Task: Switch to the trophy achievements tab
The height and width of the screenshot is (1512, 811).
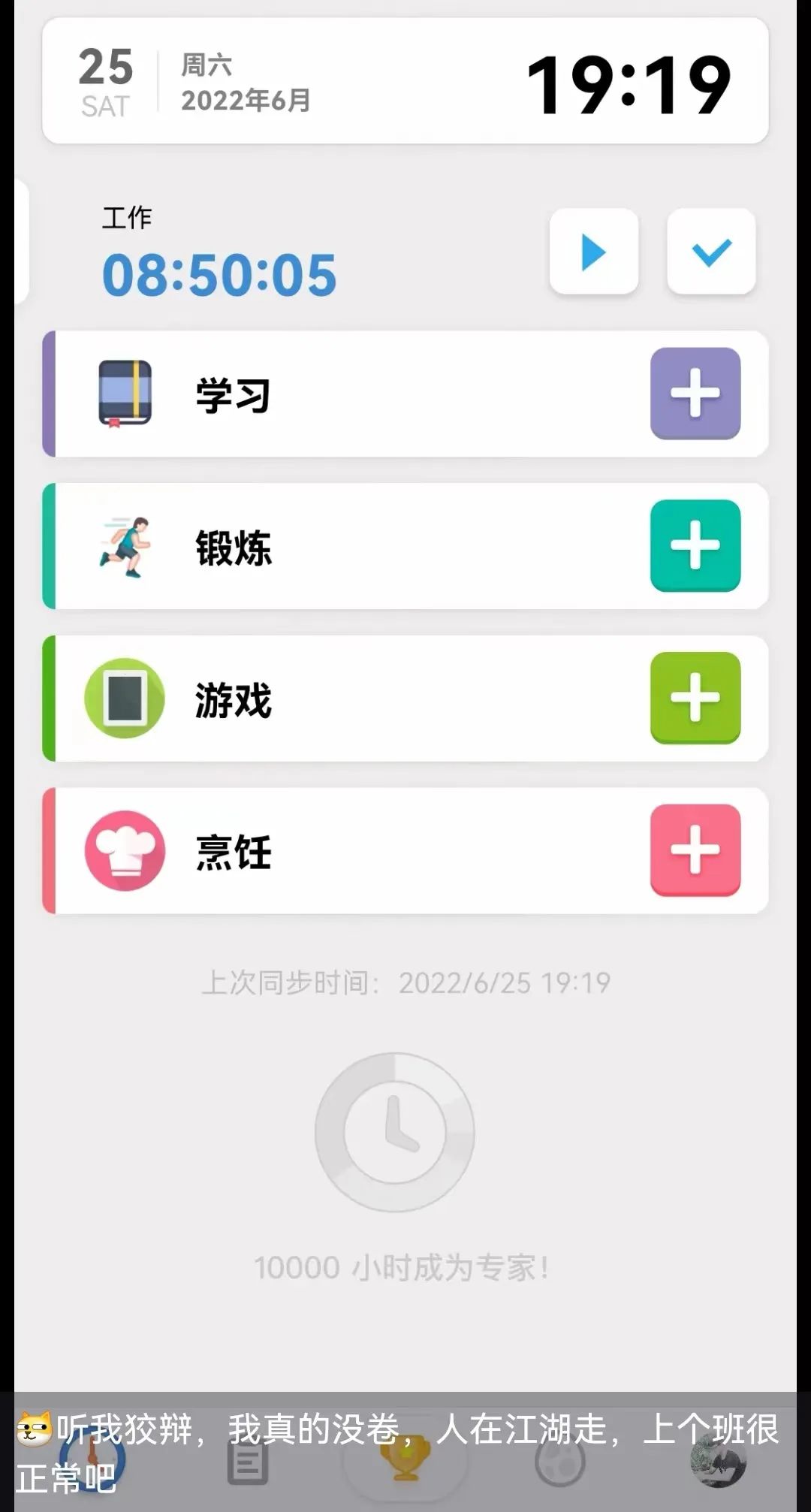Action: [405, 1461]
